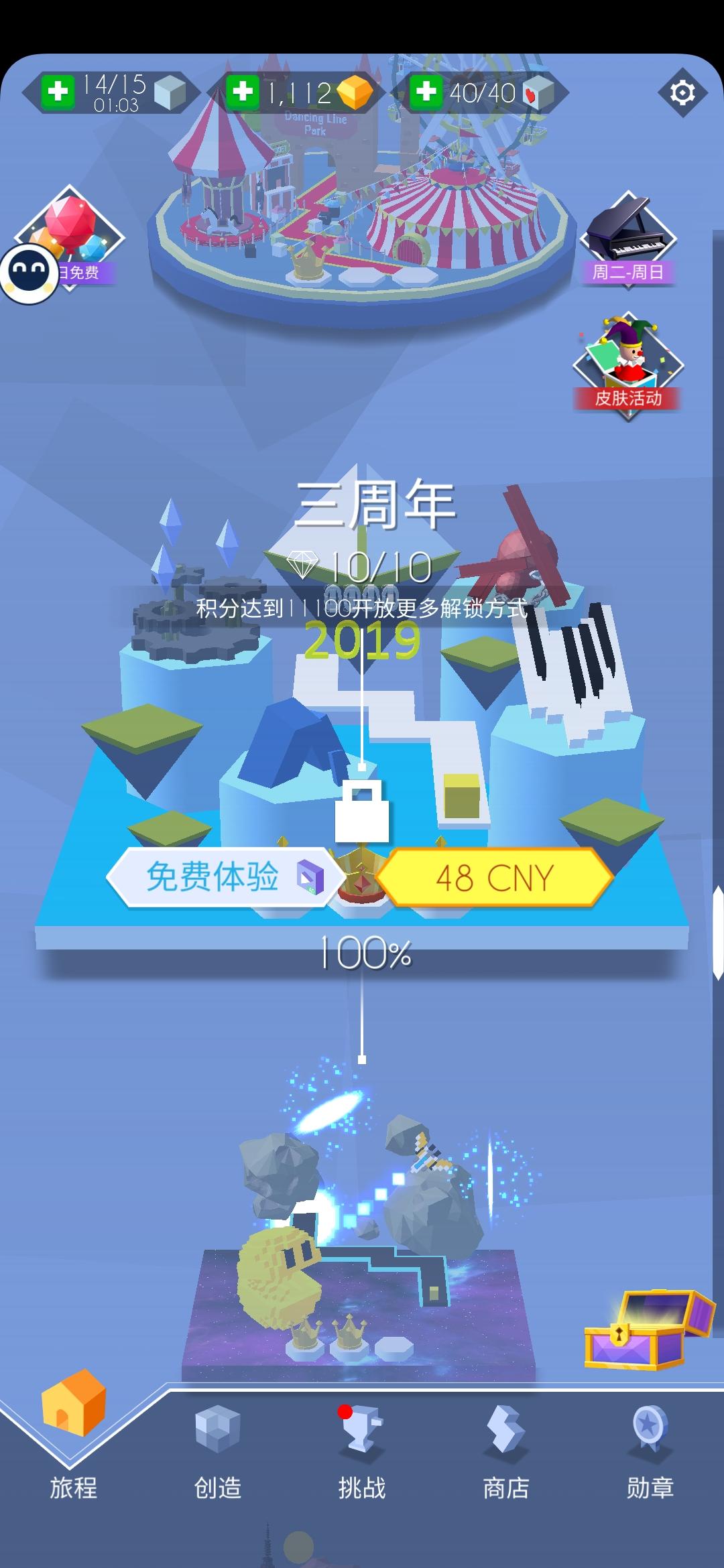Open the settings gear
Image resolution: width=724 pixels, height=1568 pixels.
(682, 94)
